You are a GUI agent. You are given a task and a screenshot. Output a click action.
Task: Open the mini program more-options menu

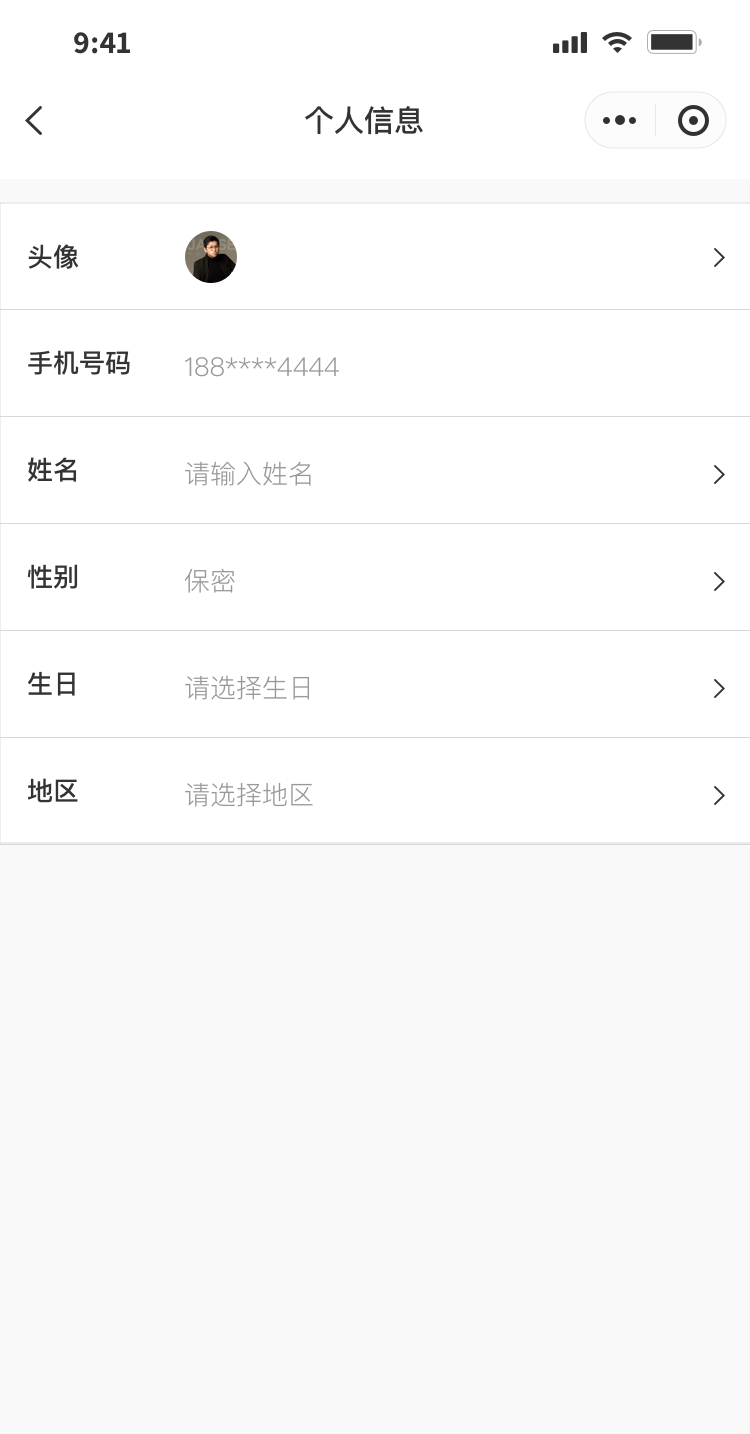[619, 121]
